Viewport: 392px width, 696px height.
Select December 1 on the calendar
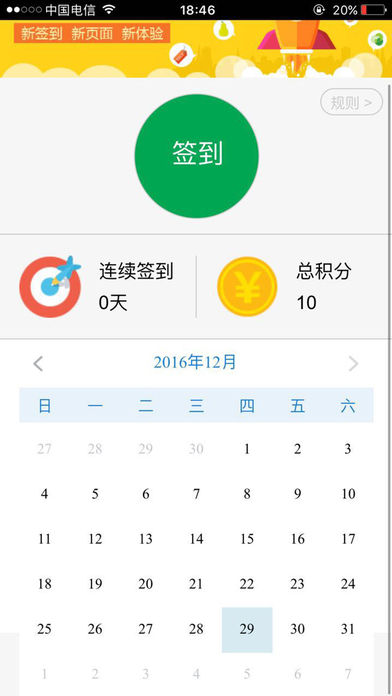[x=247, y=449]
